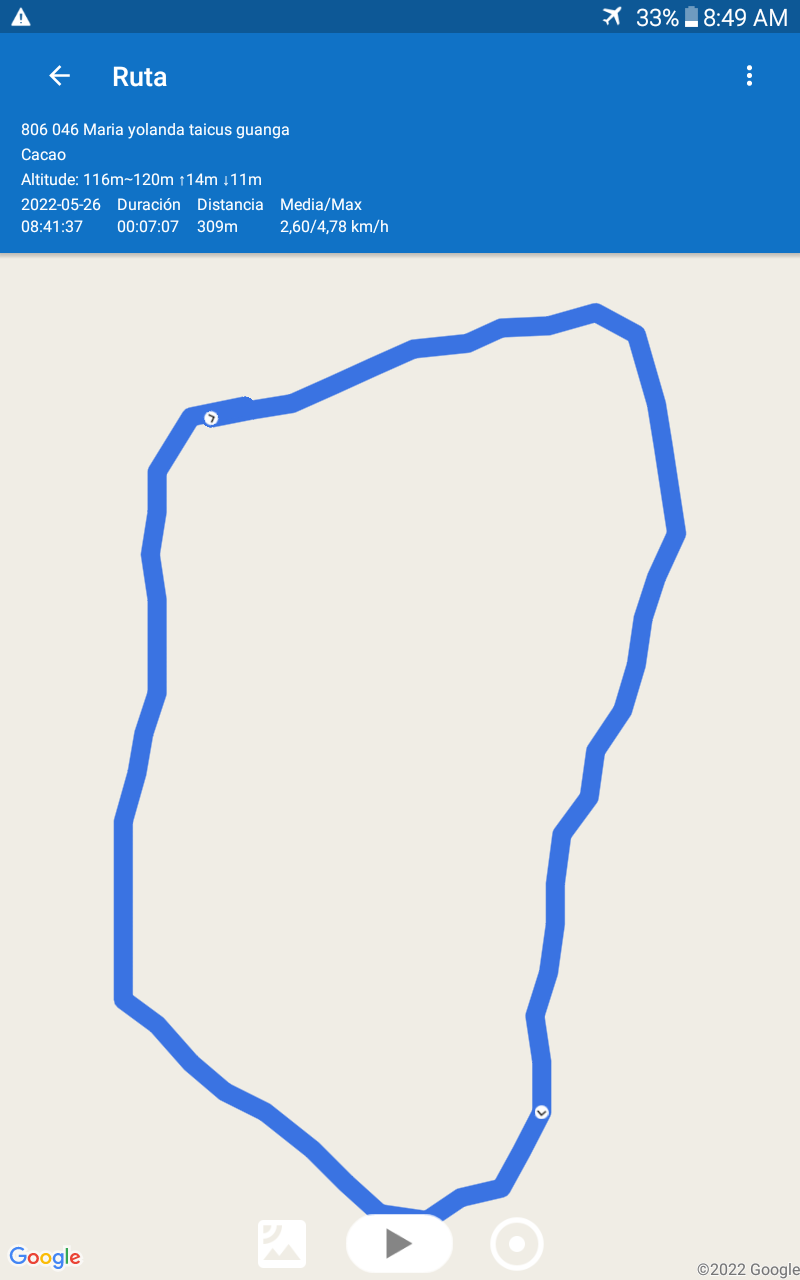Play the route animation
800x1280 pixels.
[399, 1243]
